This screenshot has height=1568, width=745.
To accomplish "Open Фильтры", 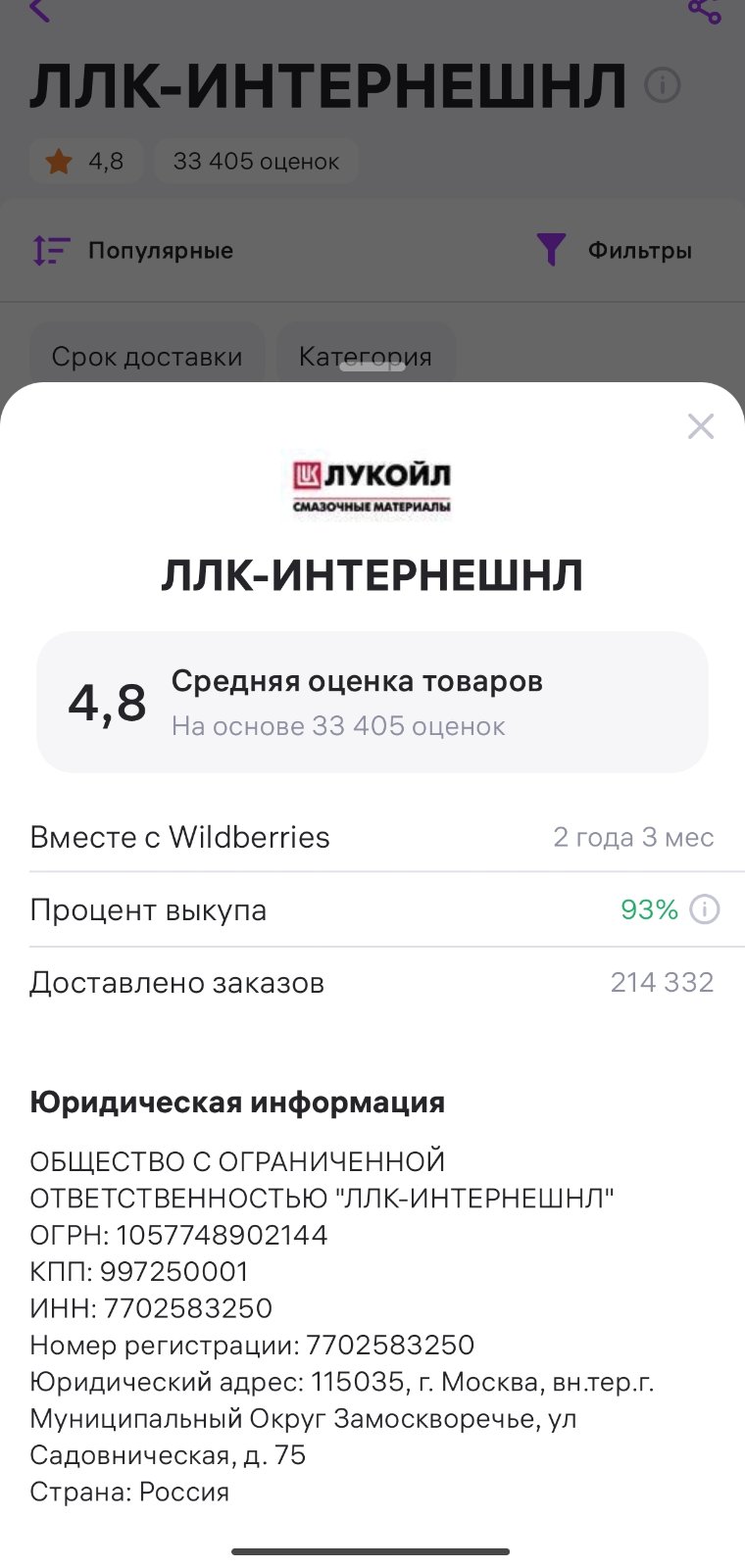I will point(615,250).
